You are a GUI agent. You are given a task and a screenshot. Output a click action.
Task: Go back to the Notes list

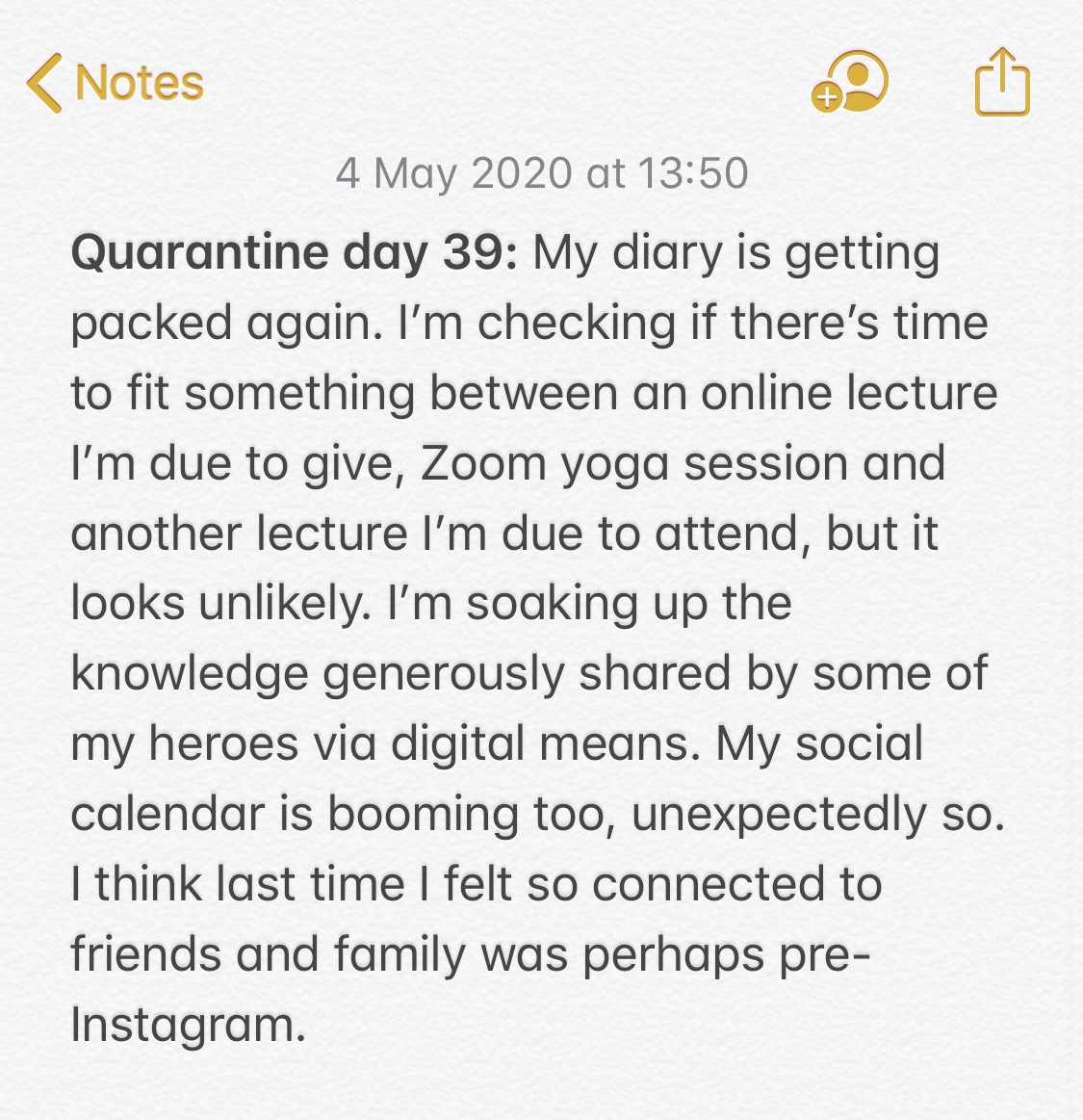click(116, 83)
